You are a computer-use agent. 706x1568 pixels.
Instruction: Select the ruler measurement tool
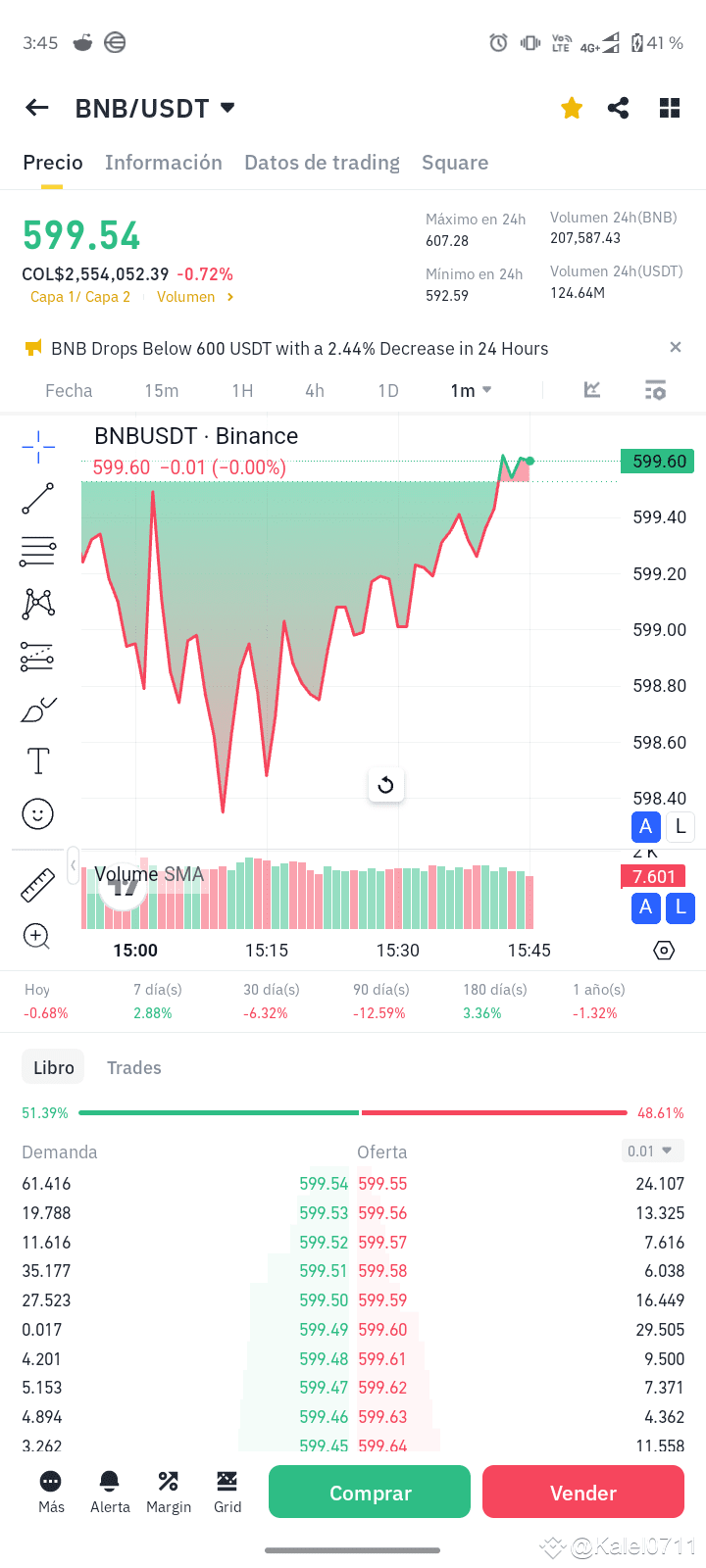(37, 886)
